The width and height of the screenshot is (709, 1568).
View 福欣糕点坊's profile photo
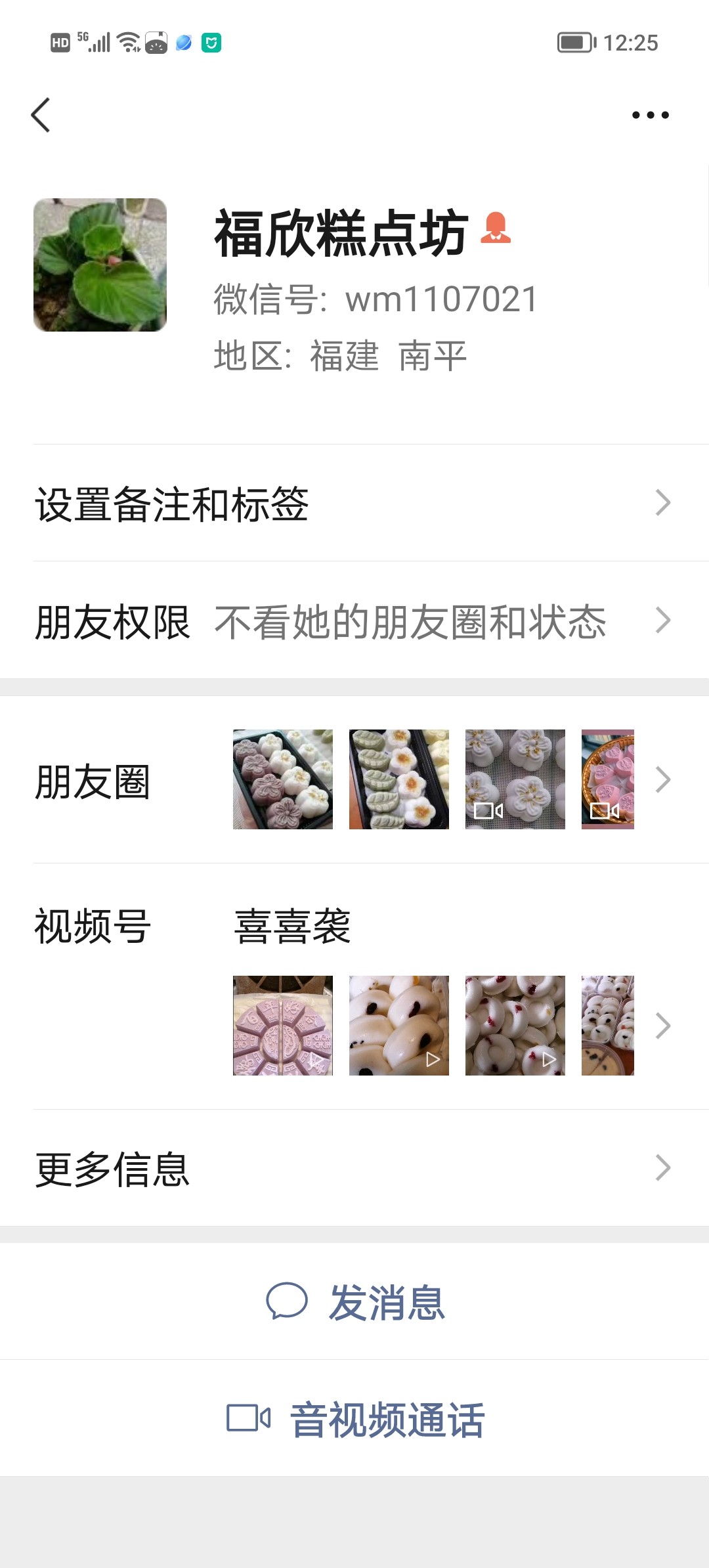click(100, 265)
